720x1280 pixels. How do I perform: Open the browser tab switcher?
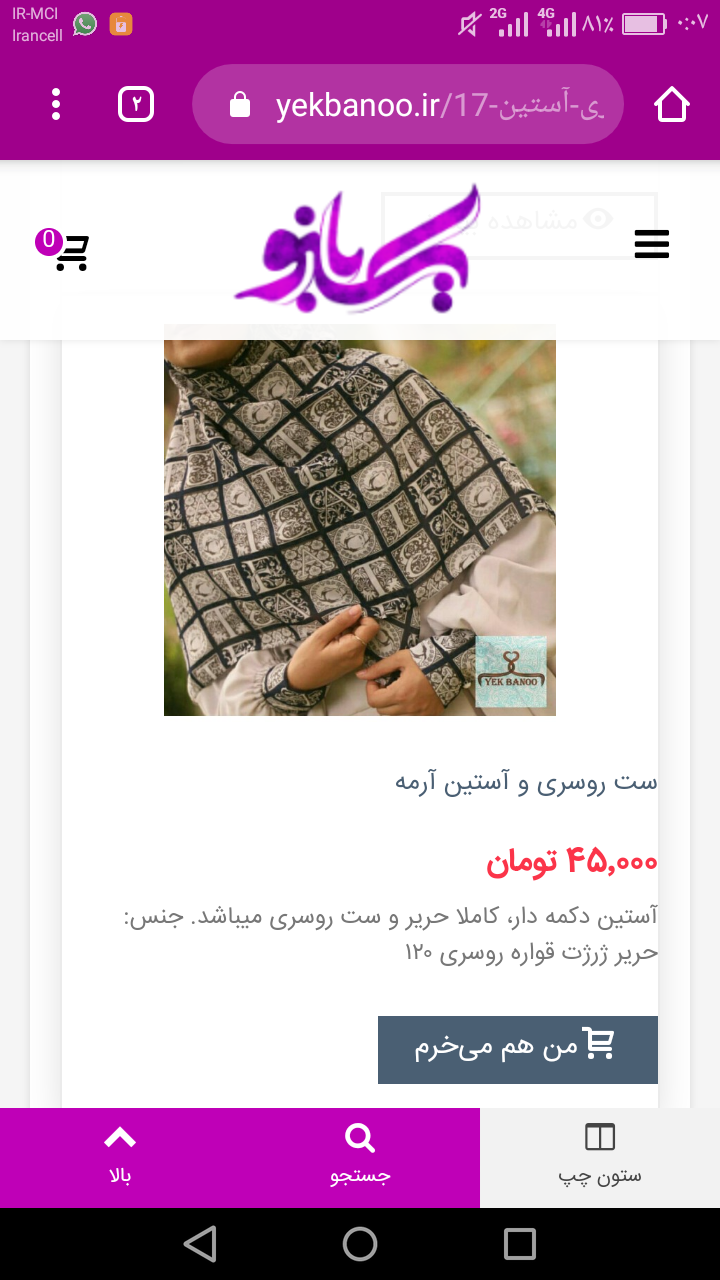136,104
